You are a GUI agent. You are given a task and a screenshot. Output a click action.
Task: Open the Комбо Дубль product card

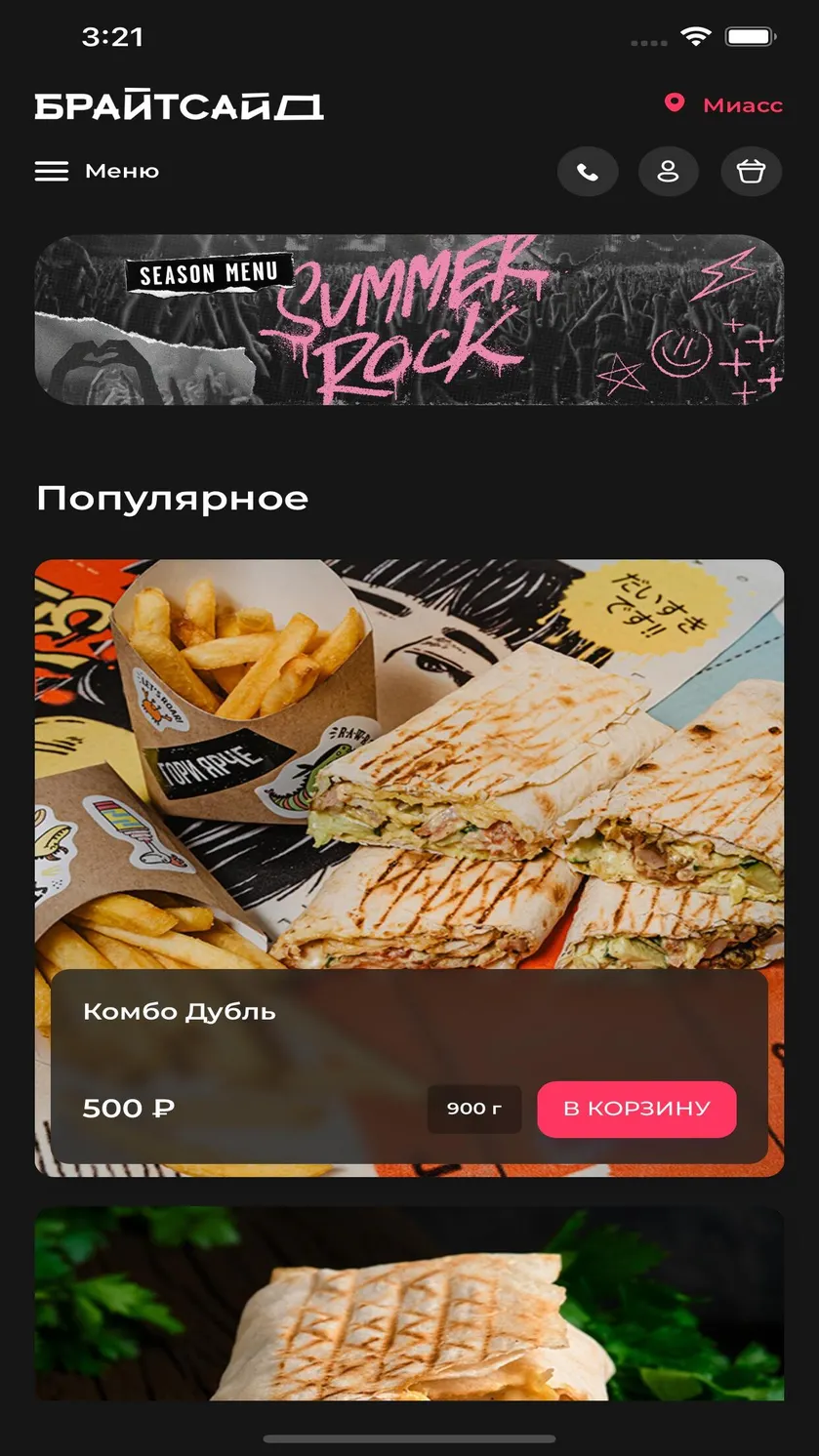[409, 868]
